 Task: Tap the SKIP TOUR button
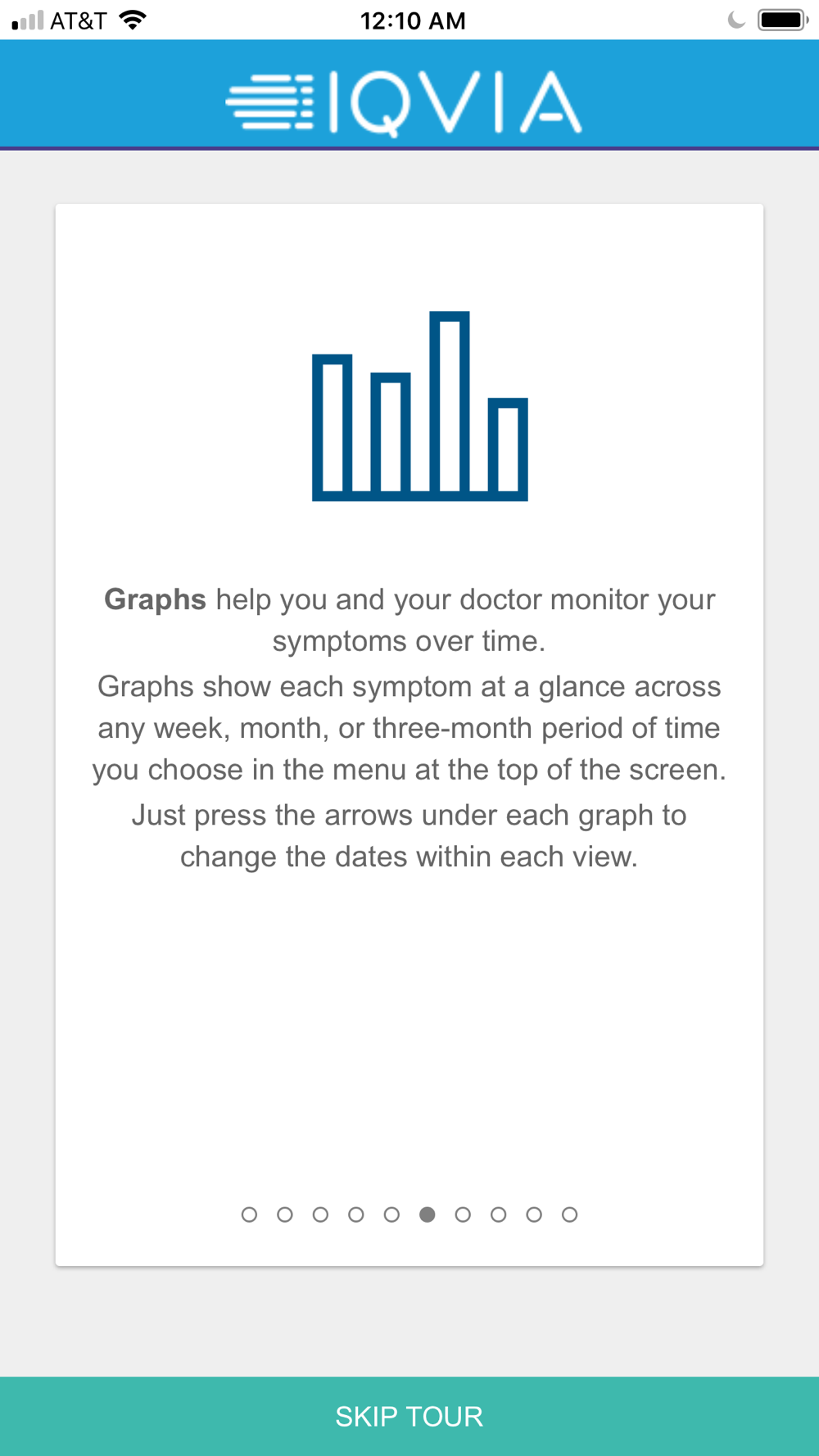[x=409, y=1416]
